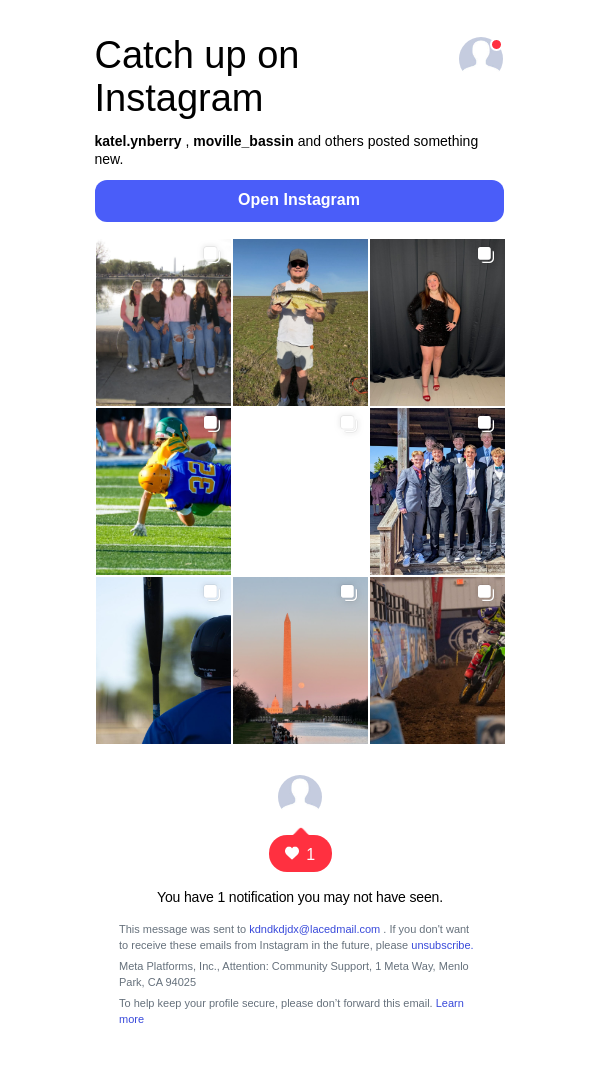Open the 1 like notification badge
This screenshot has width=600, height=1070.
click(x=300, y=853)
